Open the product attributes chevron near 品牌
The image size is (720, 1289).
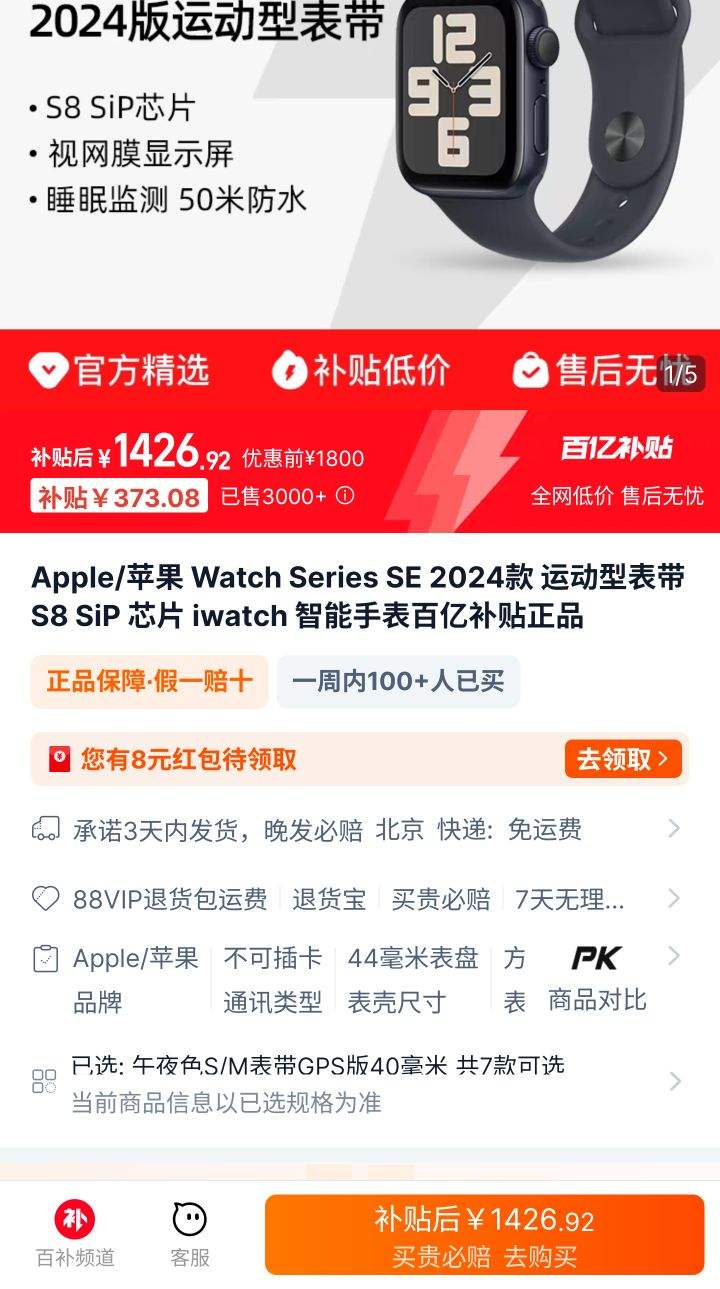pyautogui.click(x=672, y=956)
